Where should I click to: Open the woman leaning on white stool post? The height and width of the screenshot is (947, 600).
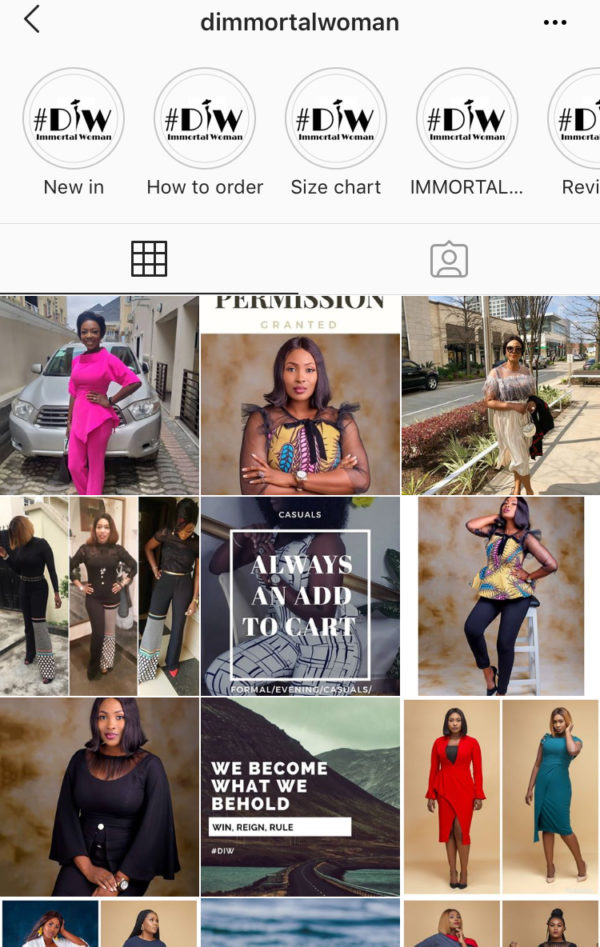pyautogui.click(x=501, y=596)
